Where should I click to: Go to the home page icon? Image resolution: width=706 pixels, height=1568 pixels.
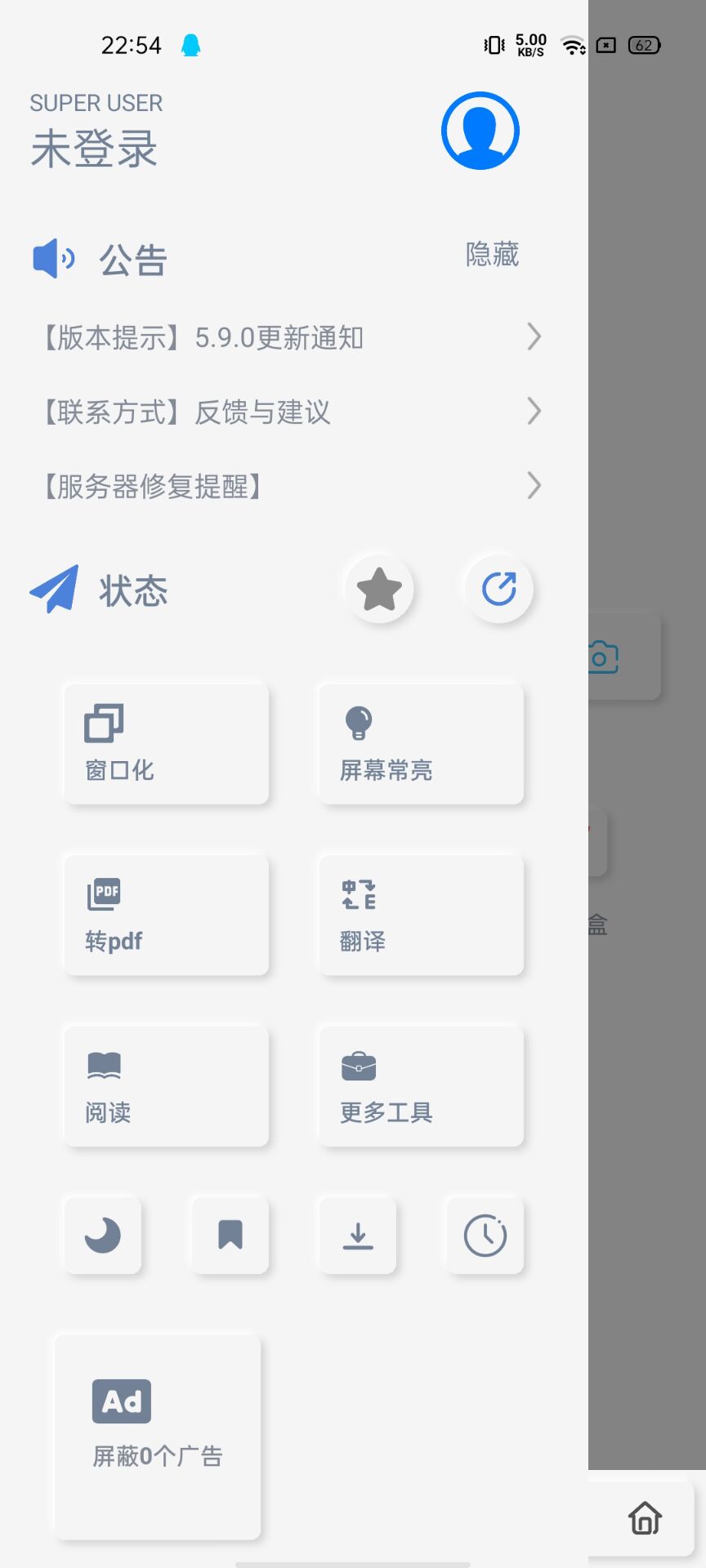click(645, 1518)
